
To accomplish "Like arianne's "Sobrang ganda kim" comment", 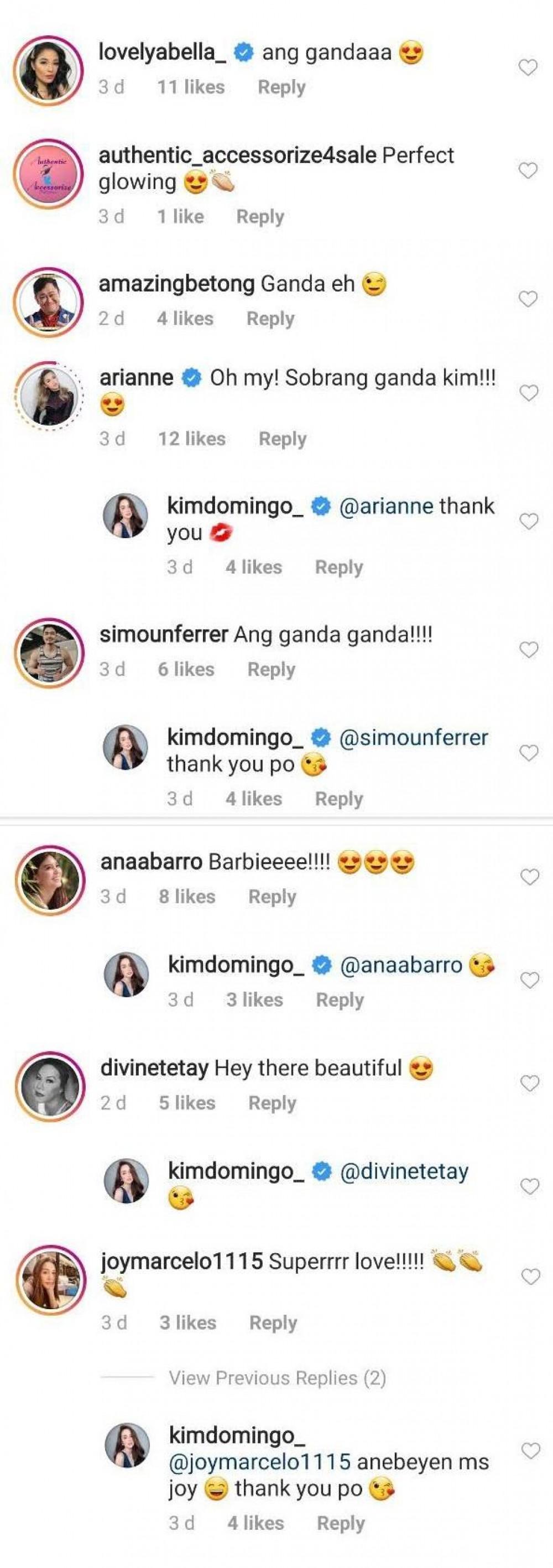I will coord(528,393).
